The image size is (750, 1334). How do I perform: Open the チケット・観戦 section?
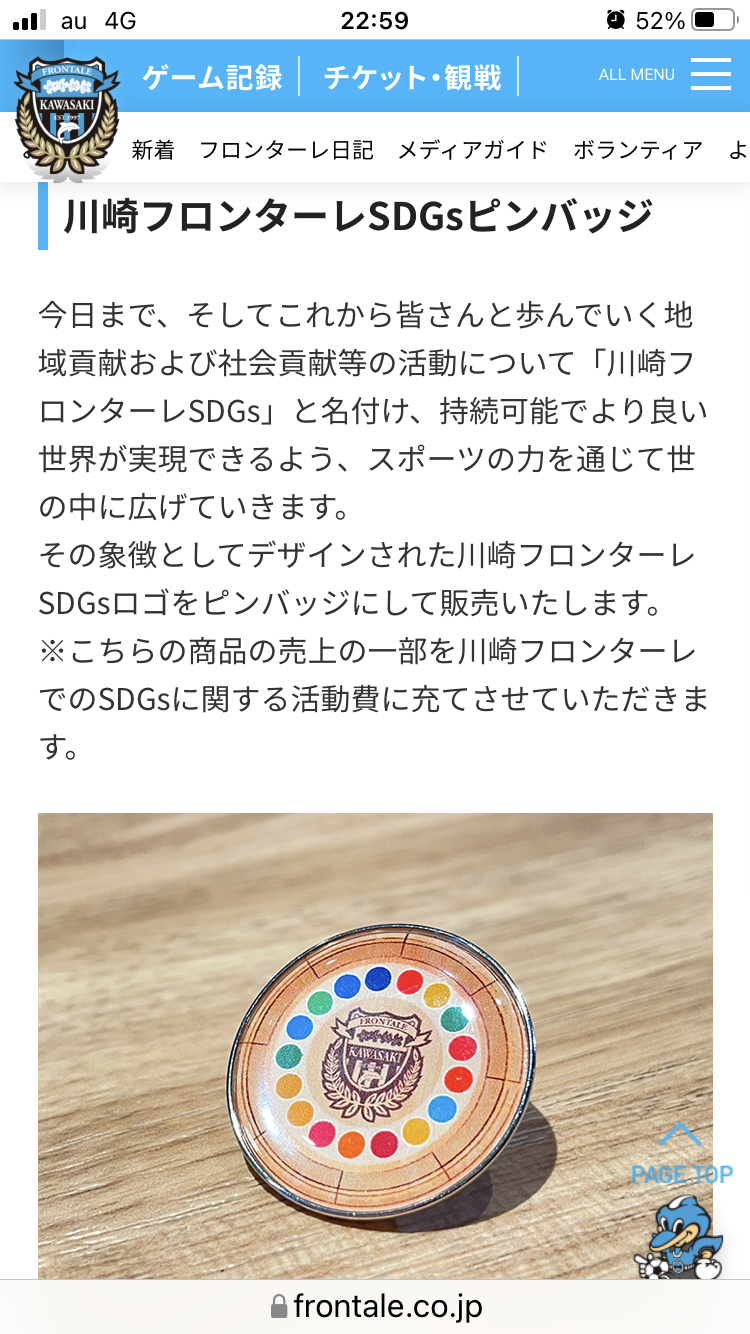tap(412, 77)
